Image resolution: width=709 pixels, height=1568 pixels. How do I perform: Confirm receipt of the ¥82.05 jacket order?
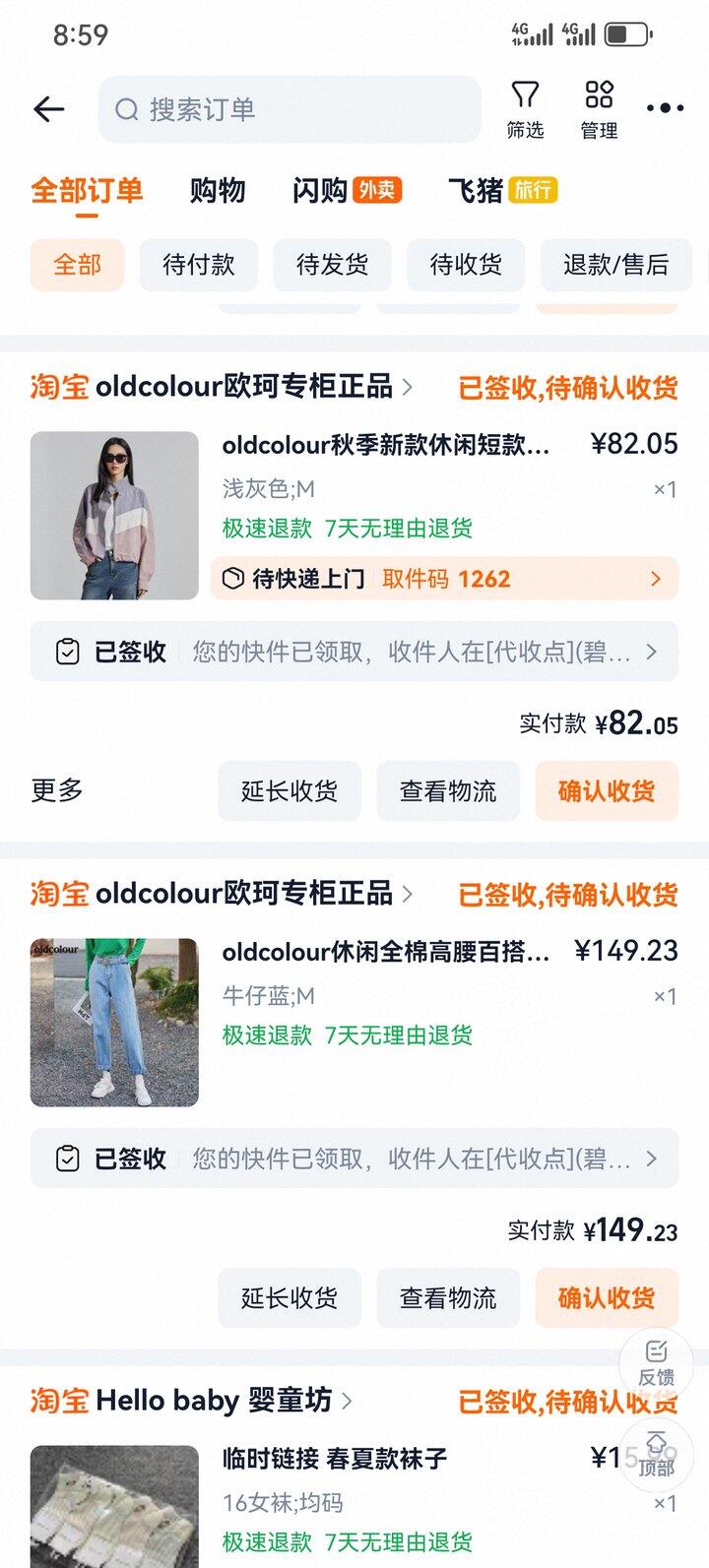(x=607, y=790)
